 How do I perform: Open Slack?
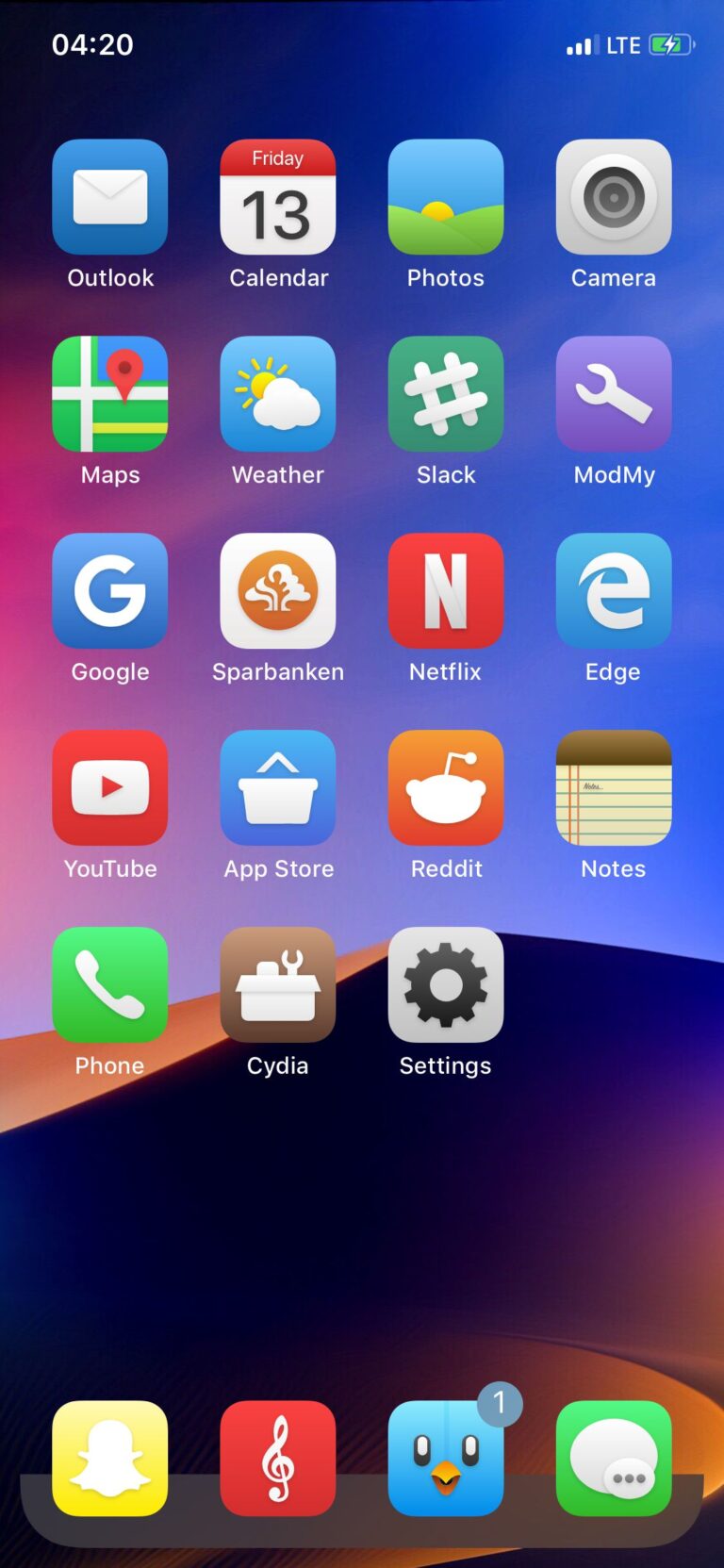[x=445, y=393]
